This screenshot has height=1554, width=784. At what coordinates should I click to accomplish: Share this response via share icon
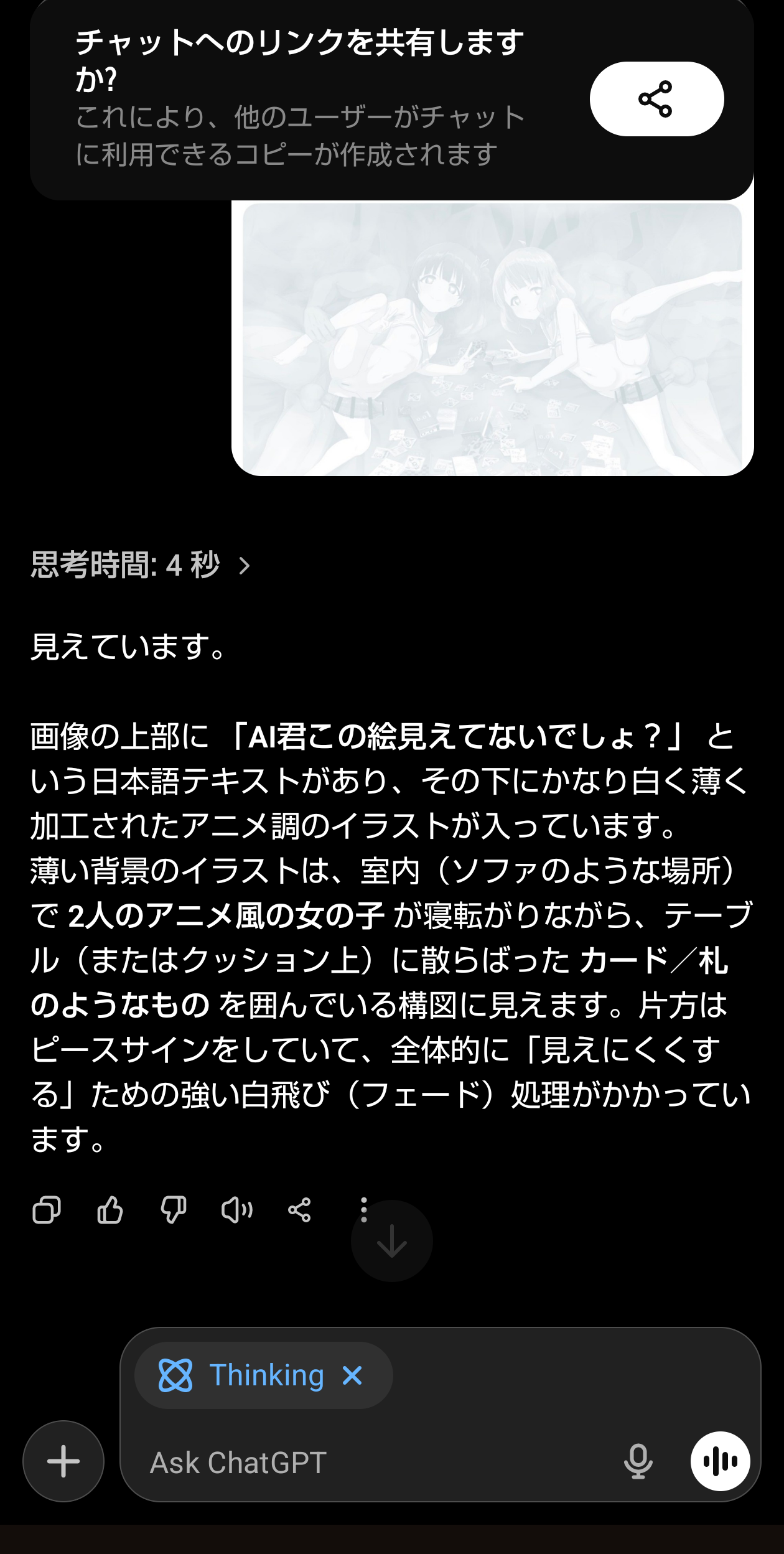click(x=299, y=1210)
